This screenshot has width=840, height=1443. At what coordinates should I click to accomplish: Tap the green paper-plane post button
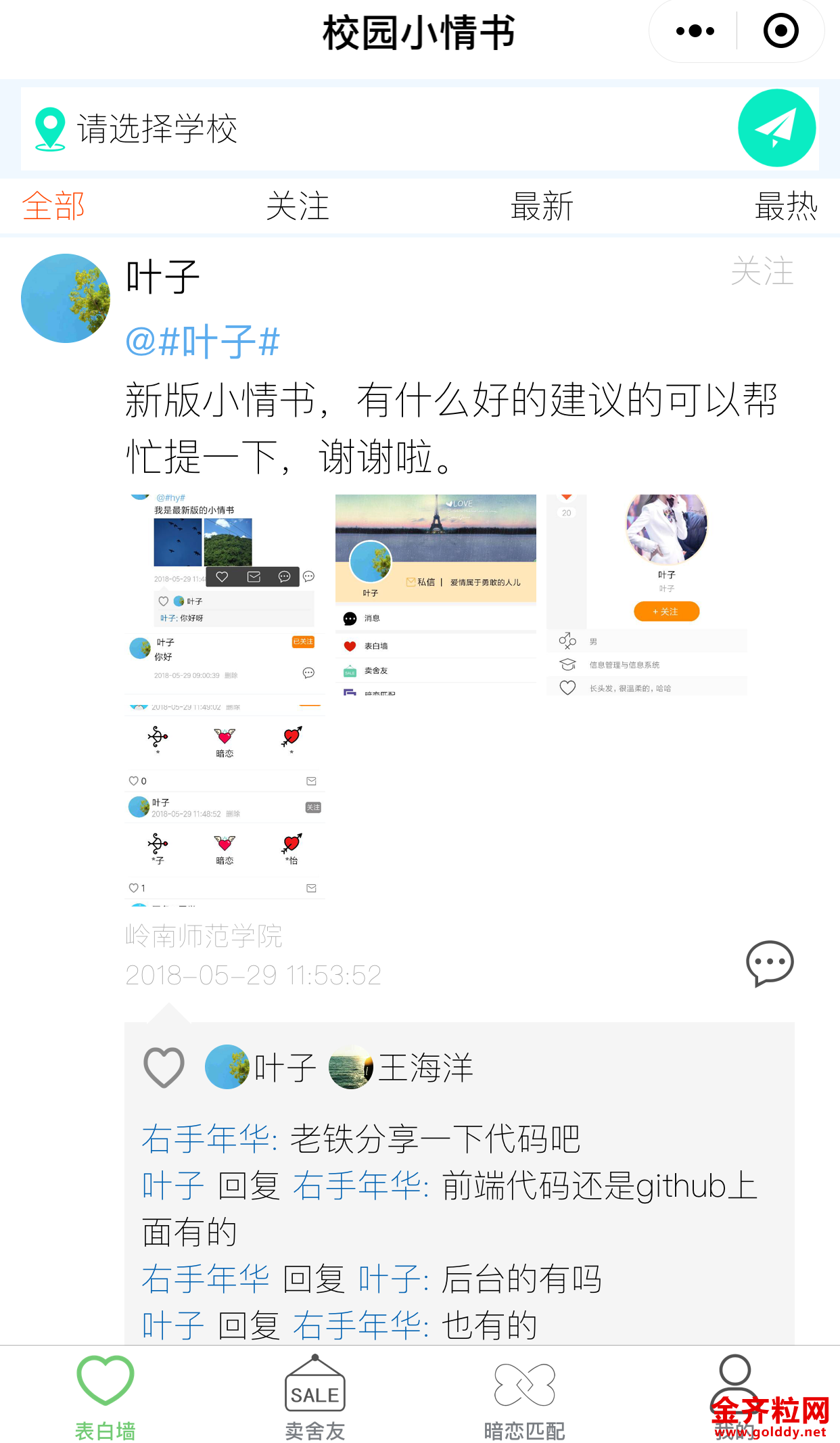(776, 128)
